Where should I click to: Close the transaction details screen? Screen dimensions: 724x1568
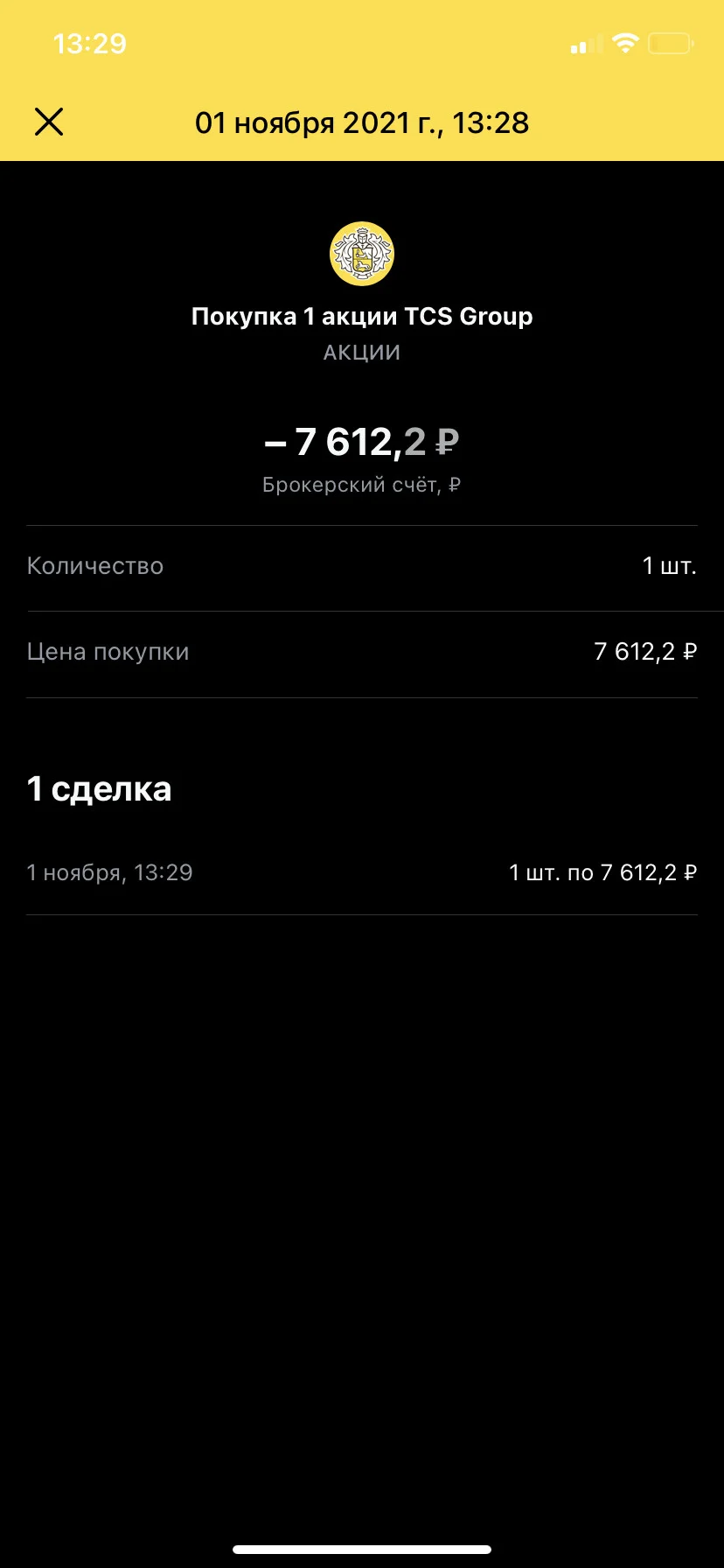tap(49, 122)
